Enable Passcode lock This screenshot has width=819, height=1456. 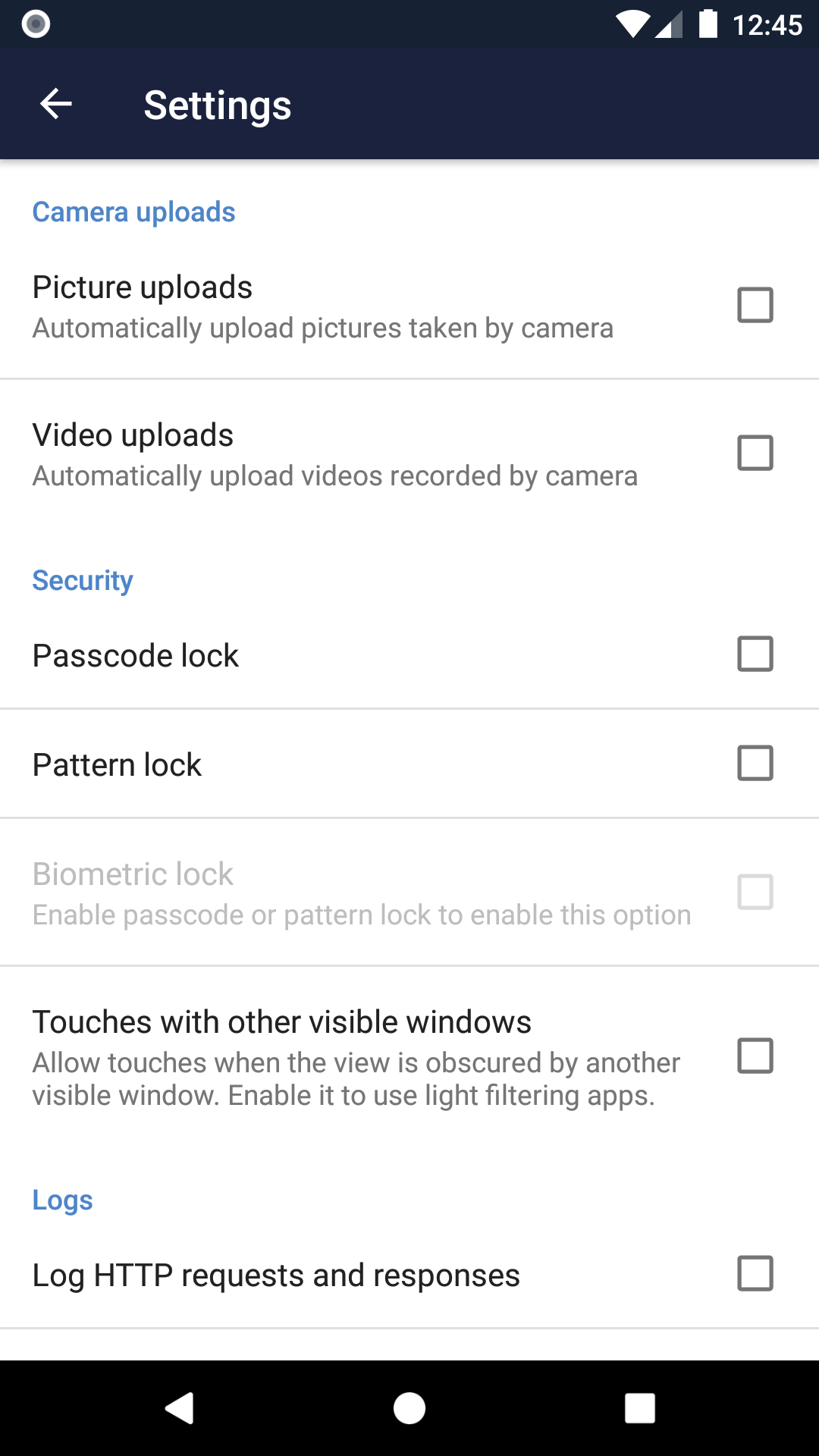pyautogui.click(x=755, y=654)
